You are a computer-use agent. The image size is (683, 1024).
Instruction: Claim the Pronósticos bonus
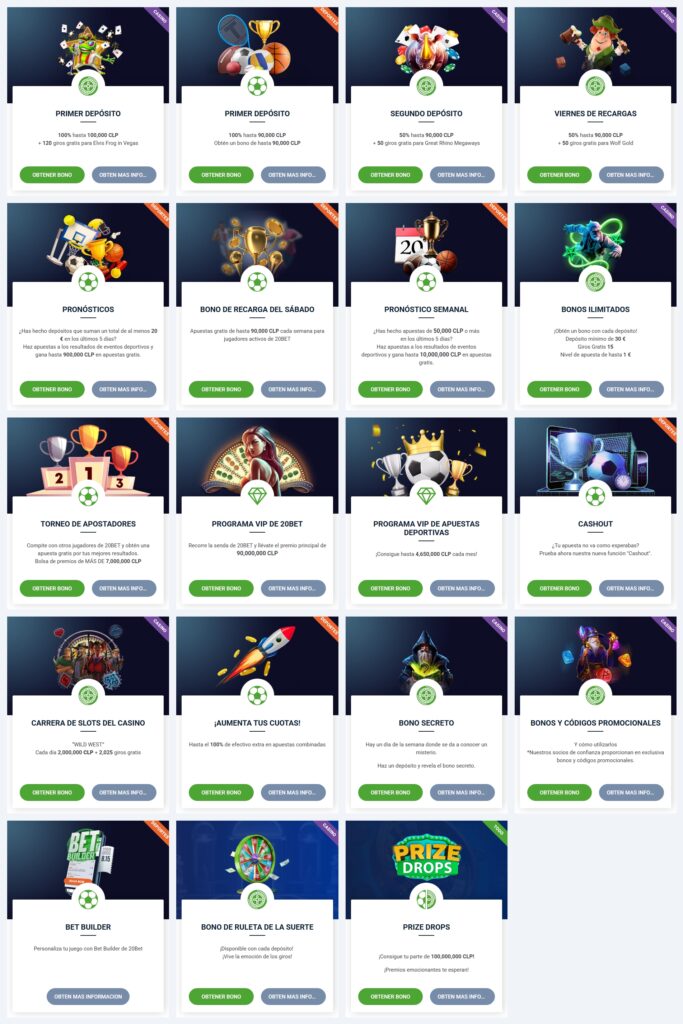click(x=52, y=389)
